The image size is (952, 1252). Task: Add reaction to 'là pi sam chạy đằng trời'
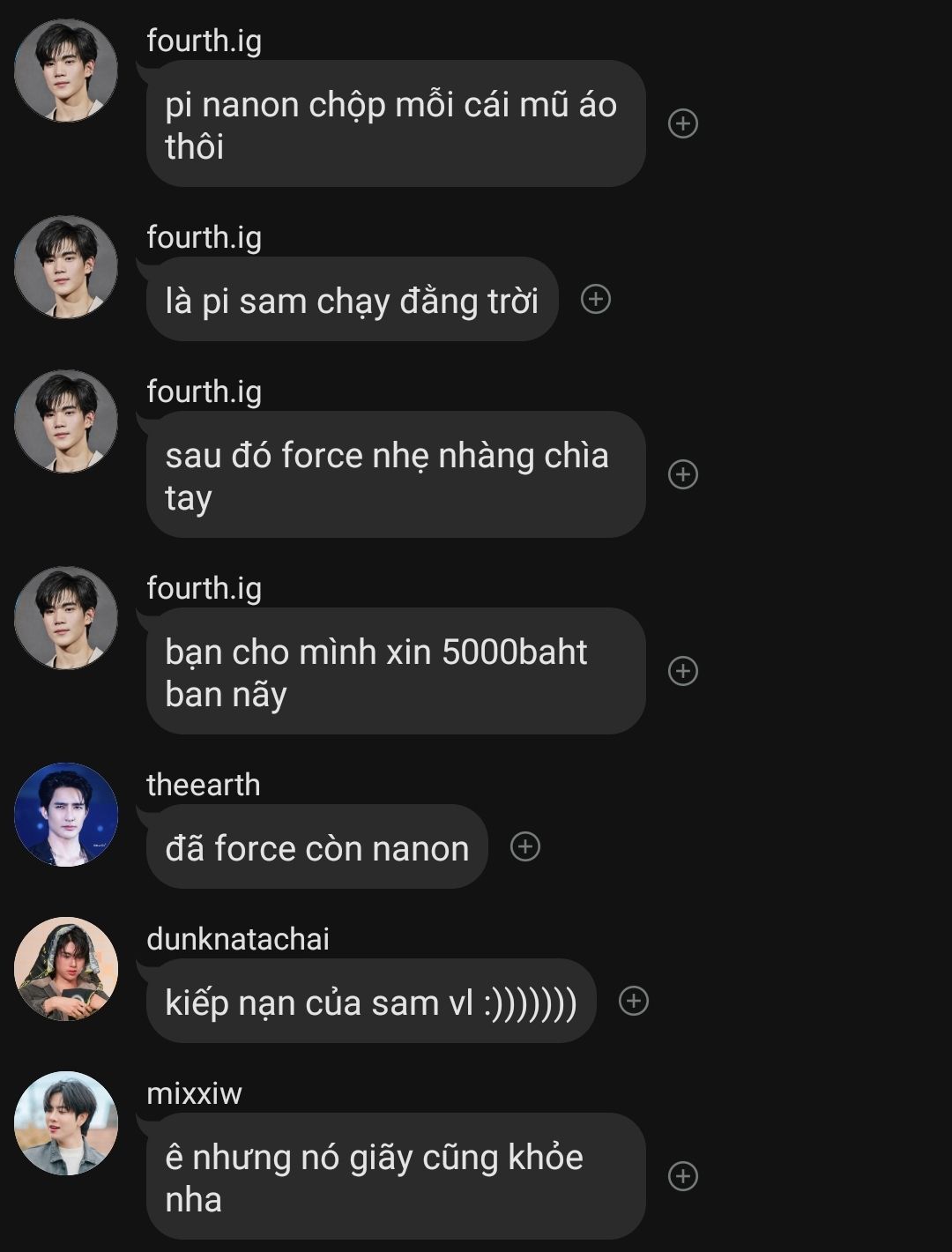(596, 299)
